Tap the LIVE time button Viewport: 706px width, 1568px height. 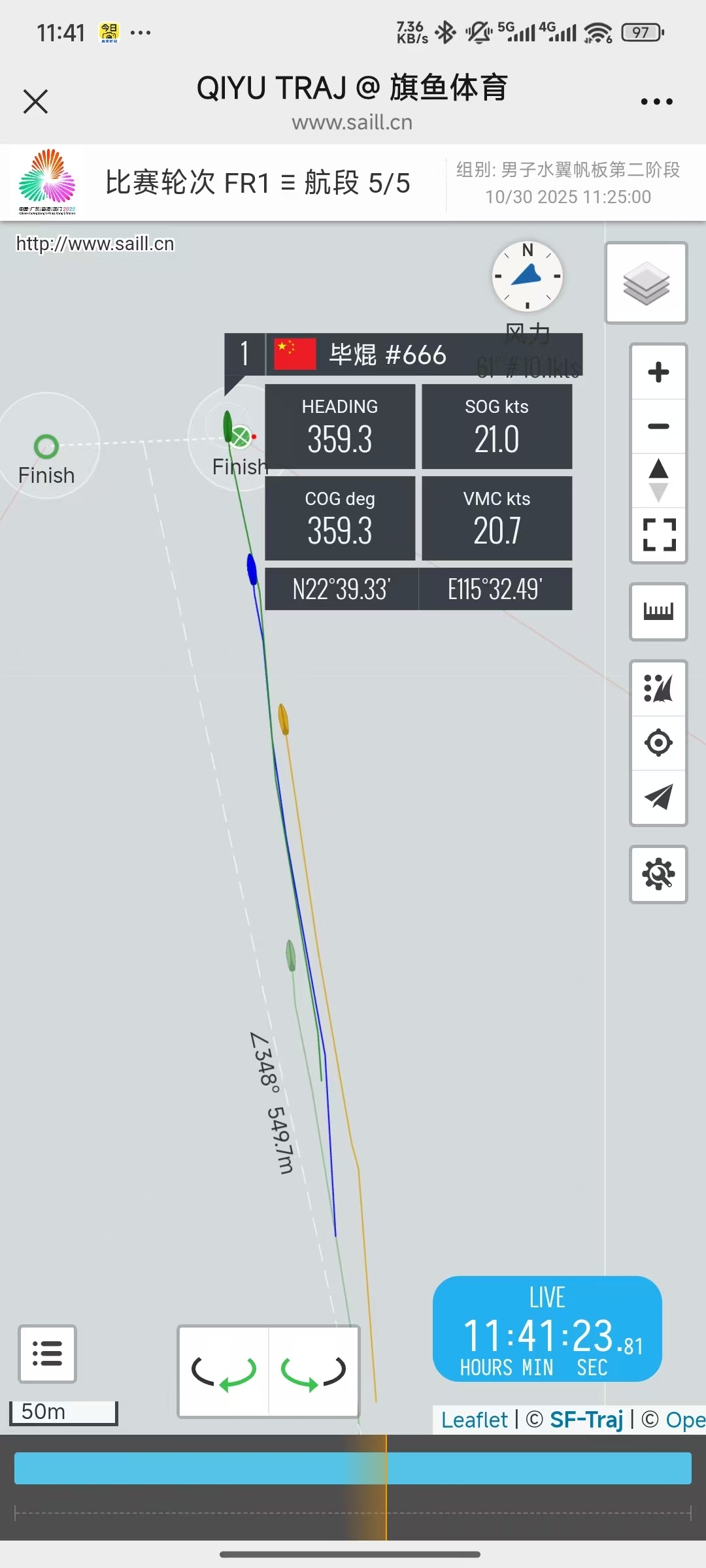click(547, 1329)
